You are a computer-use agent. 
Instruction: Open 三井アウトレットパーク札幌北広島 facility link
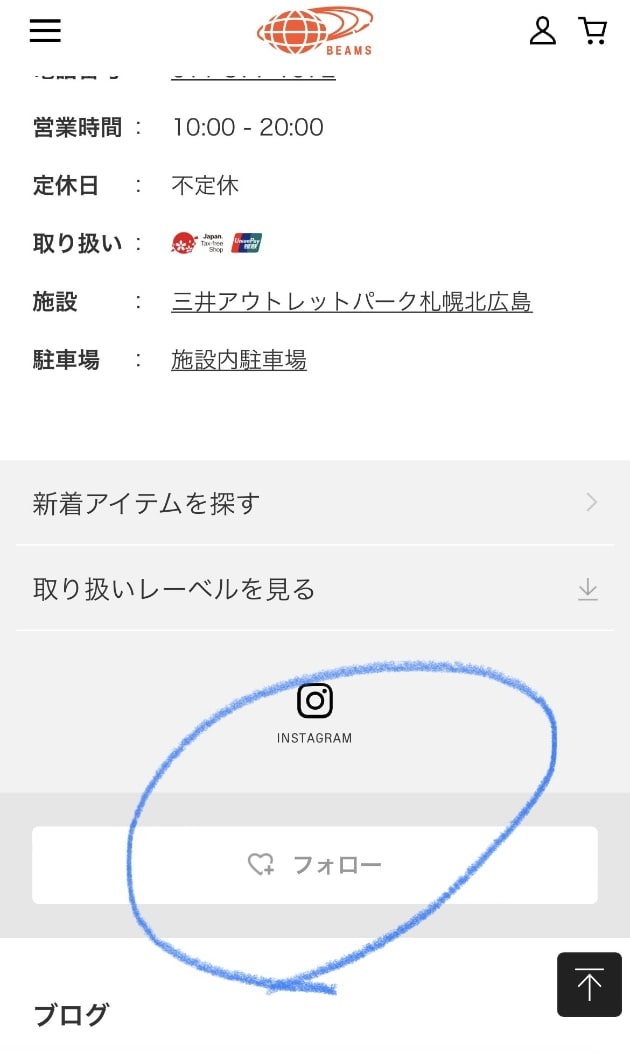pyautogui.click(x=351, y=302)
